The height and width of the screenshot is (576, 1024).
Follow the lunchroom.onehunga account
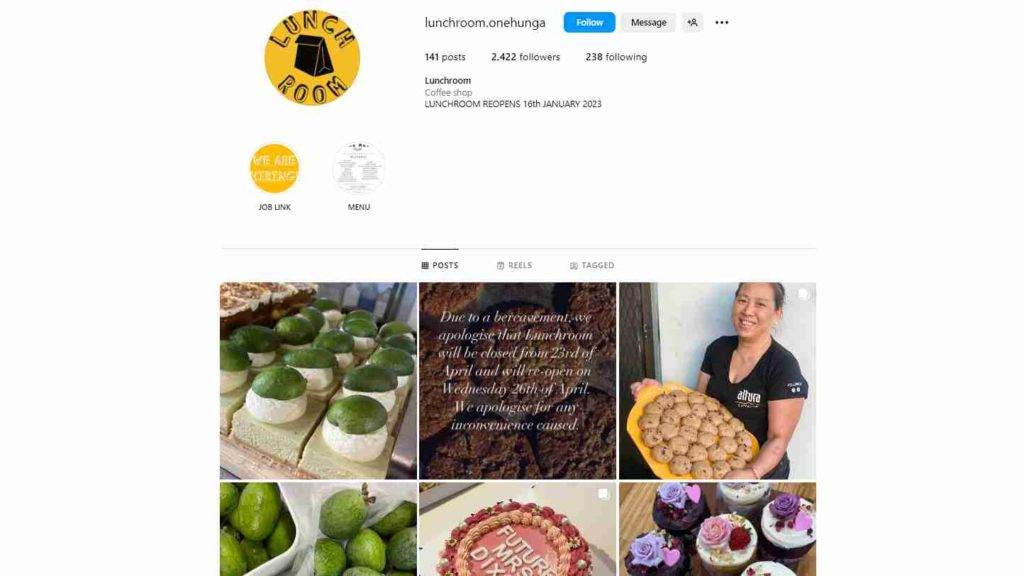point(589,22)
